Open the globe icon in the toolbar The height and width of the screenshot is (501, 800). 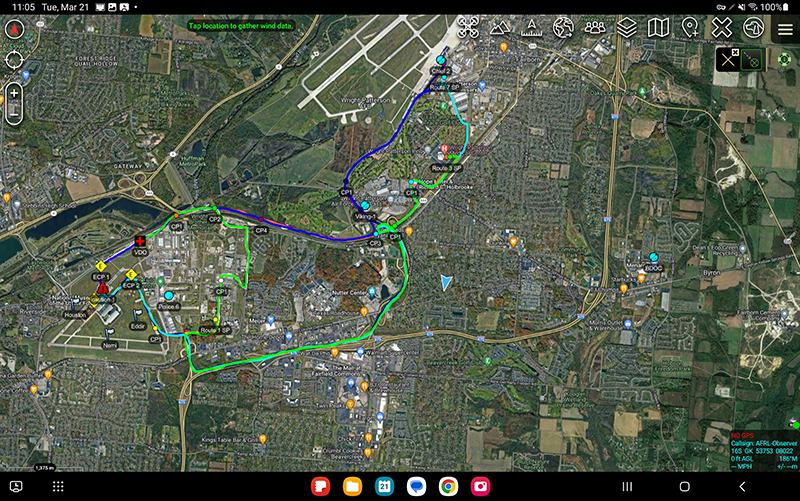click(563, 28)
